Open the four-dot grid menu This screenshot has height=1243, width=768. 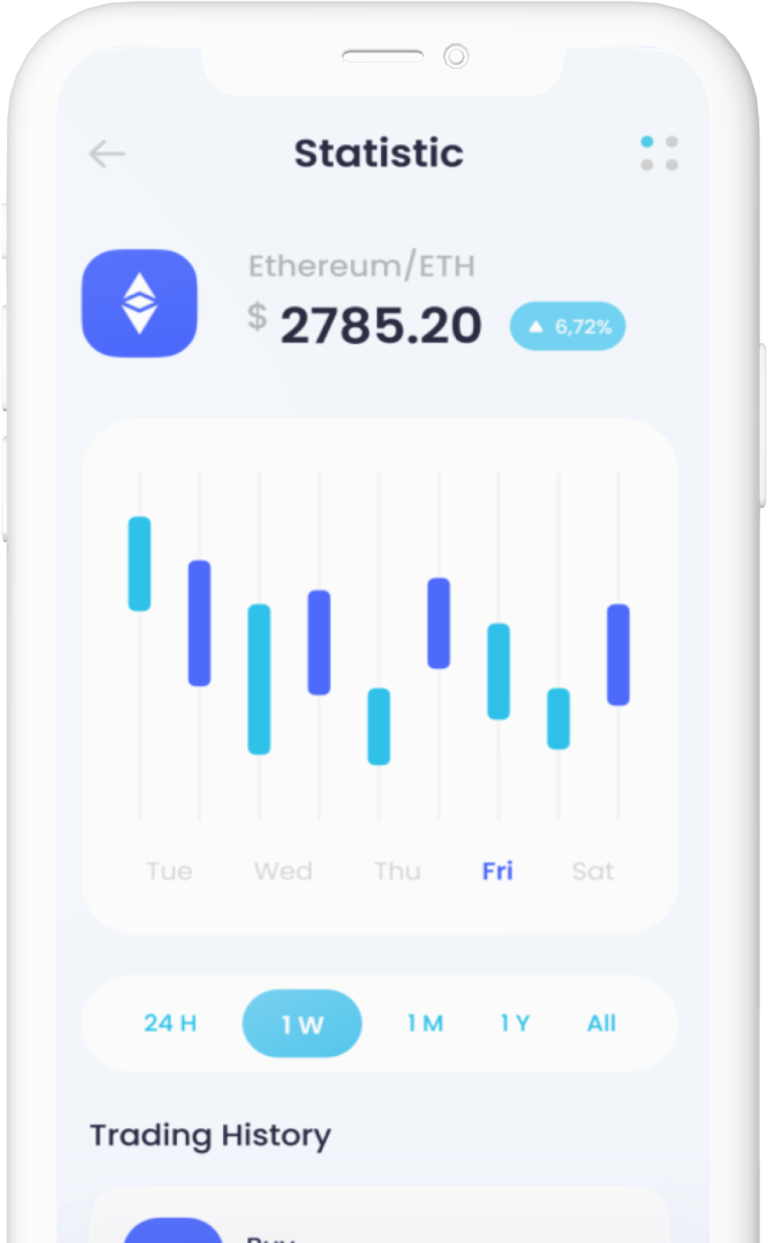coord(659,153)
